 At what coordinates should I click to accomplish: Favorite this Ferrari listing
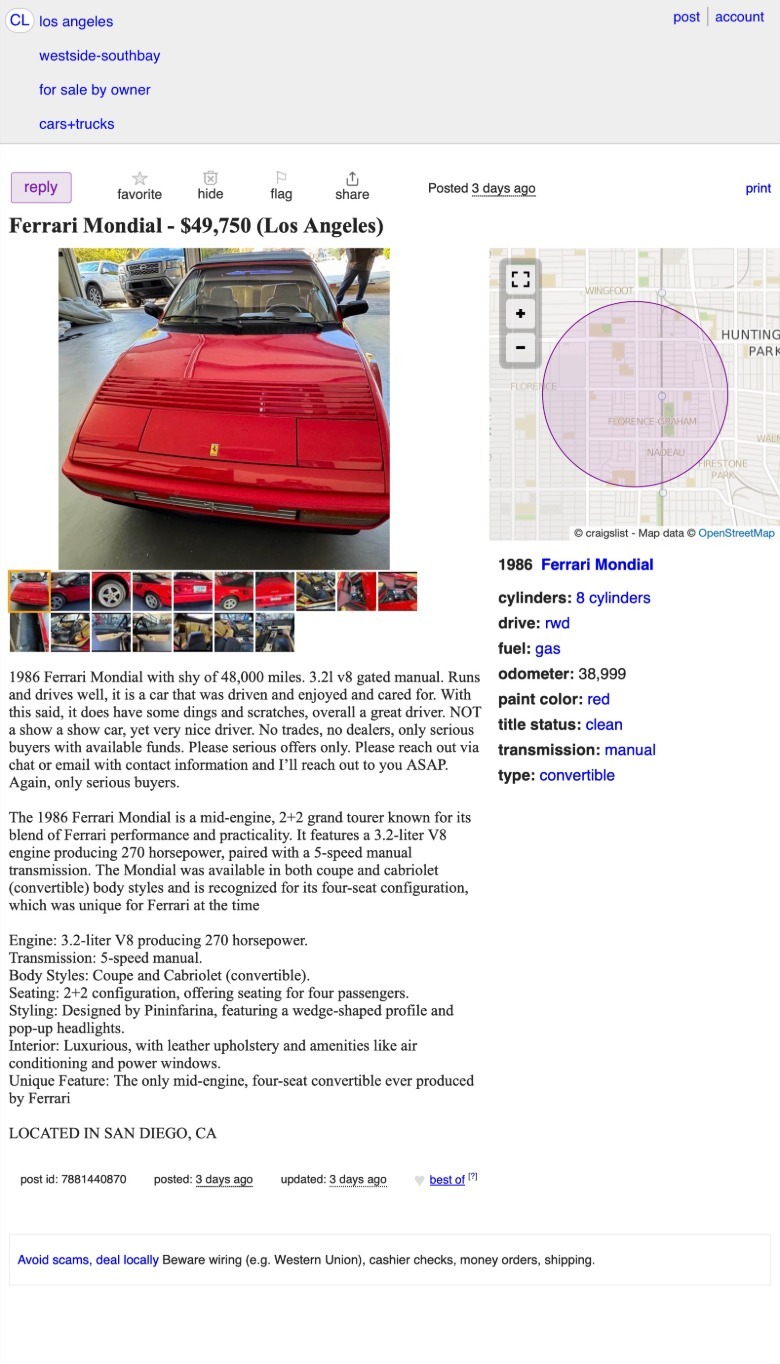pyautogui.click(x=139, y=186)
